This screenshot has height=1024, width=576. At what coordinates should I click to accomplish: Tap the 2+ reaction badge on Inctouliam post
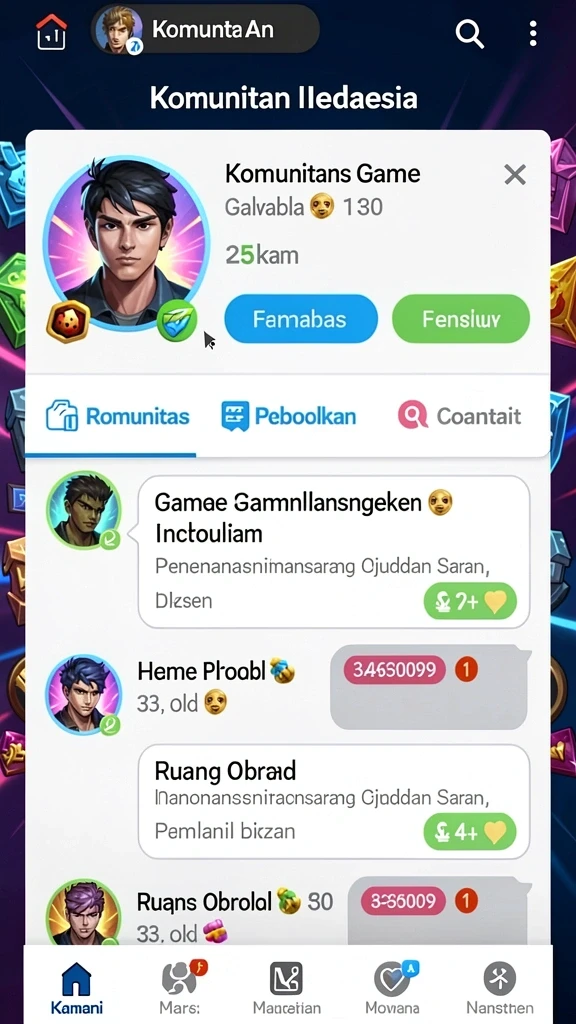click(470, 601)
